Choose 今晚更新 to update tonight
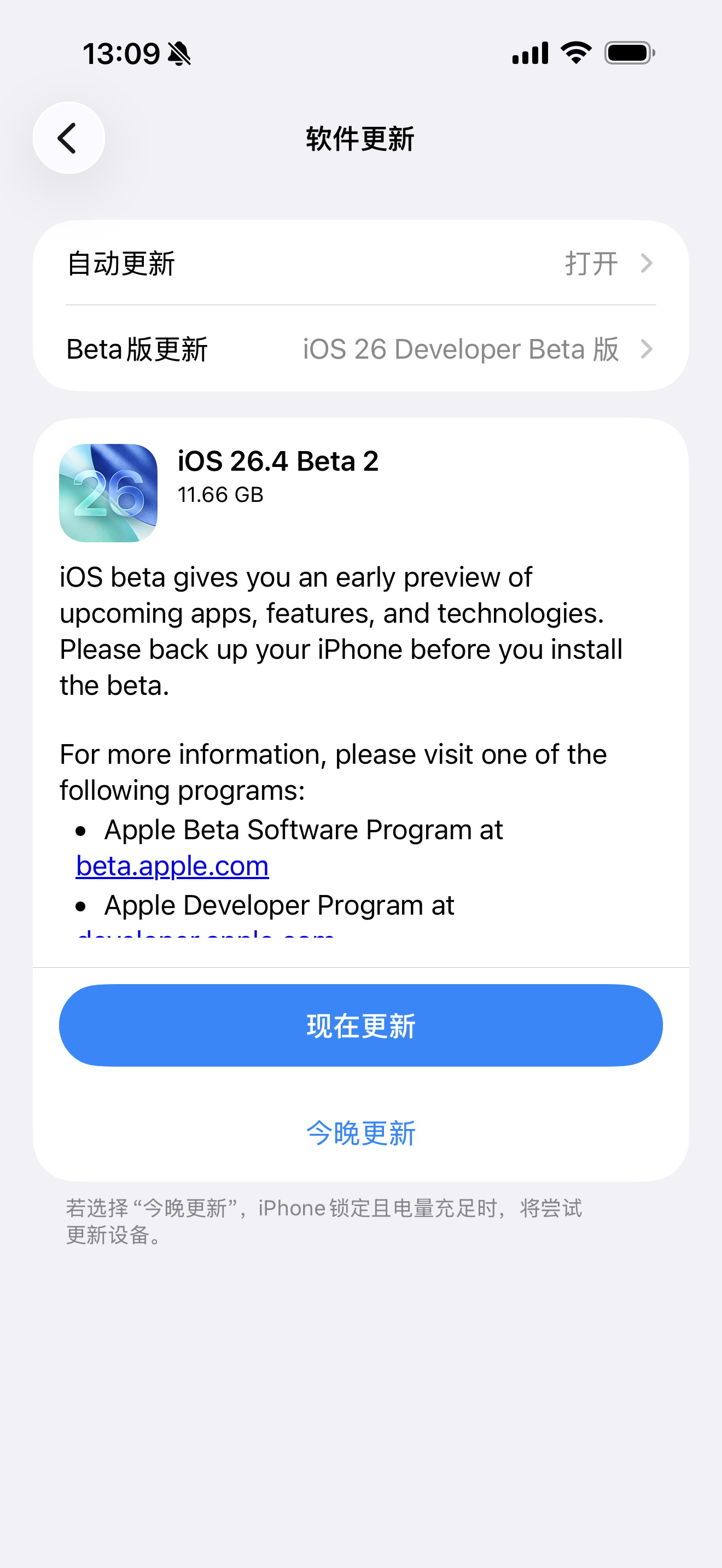The width and height of the screenshot is (722, 1568). tap(361, 1132)
